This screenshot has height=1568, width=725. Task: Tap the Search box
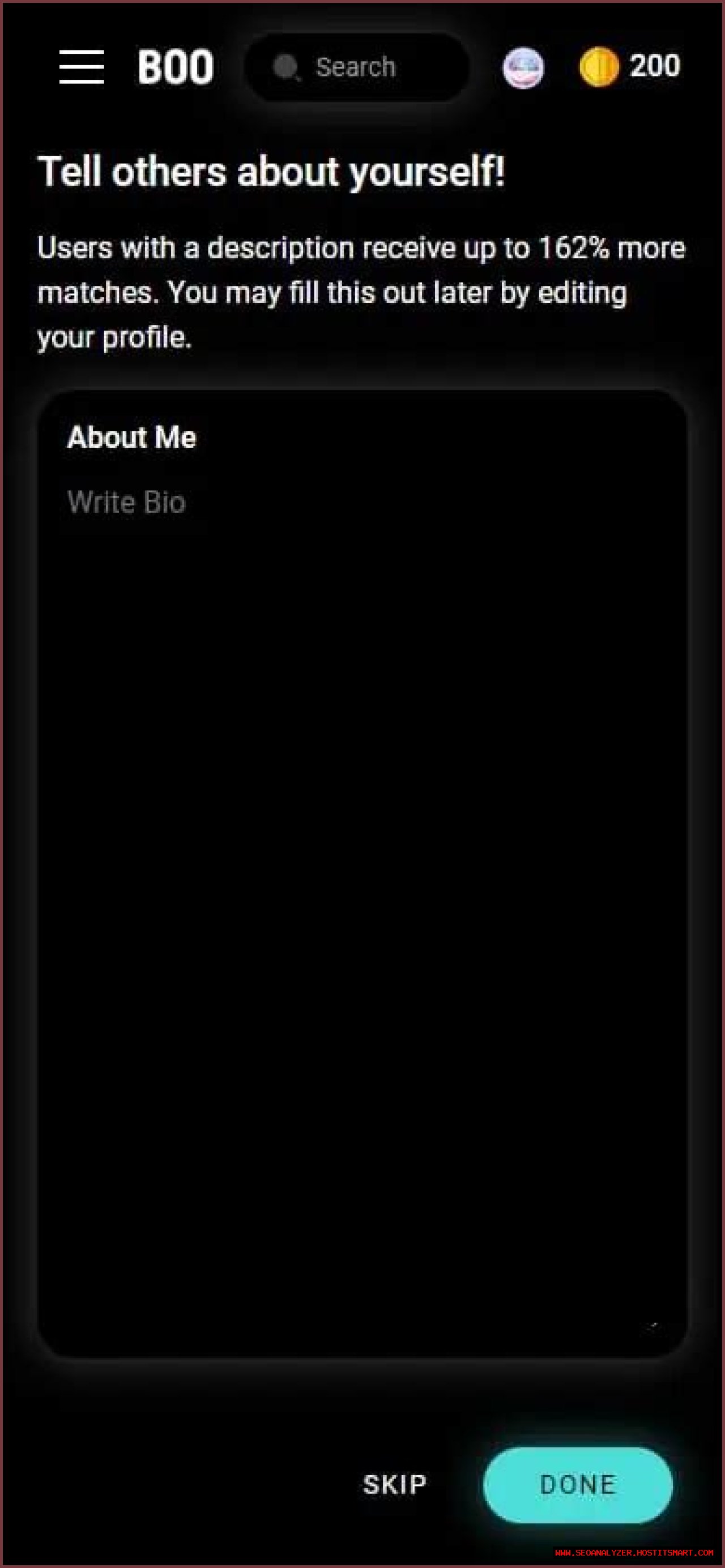(356, 67)
